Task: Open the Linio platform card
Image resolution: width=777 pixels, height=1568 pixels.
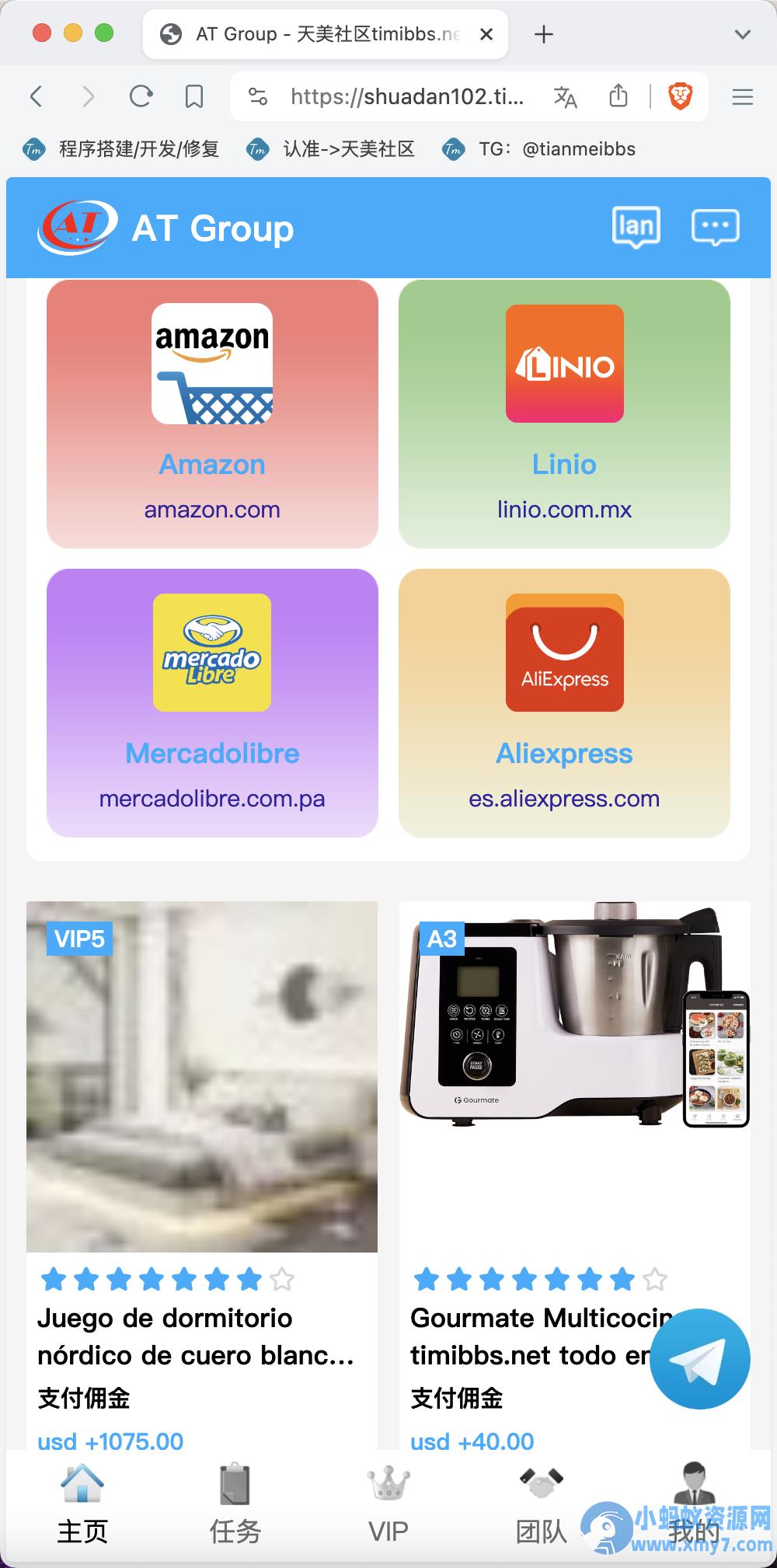Action: 564,413
